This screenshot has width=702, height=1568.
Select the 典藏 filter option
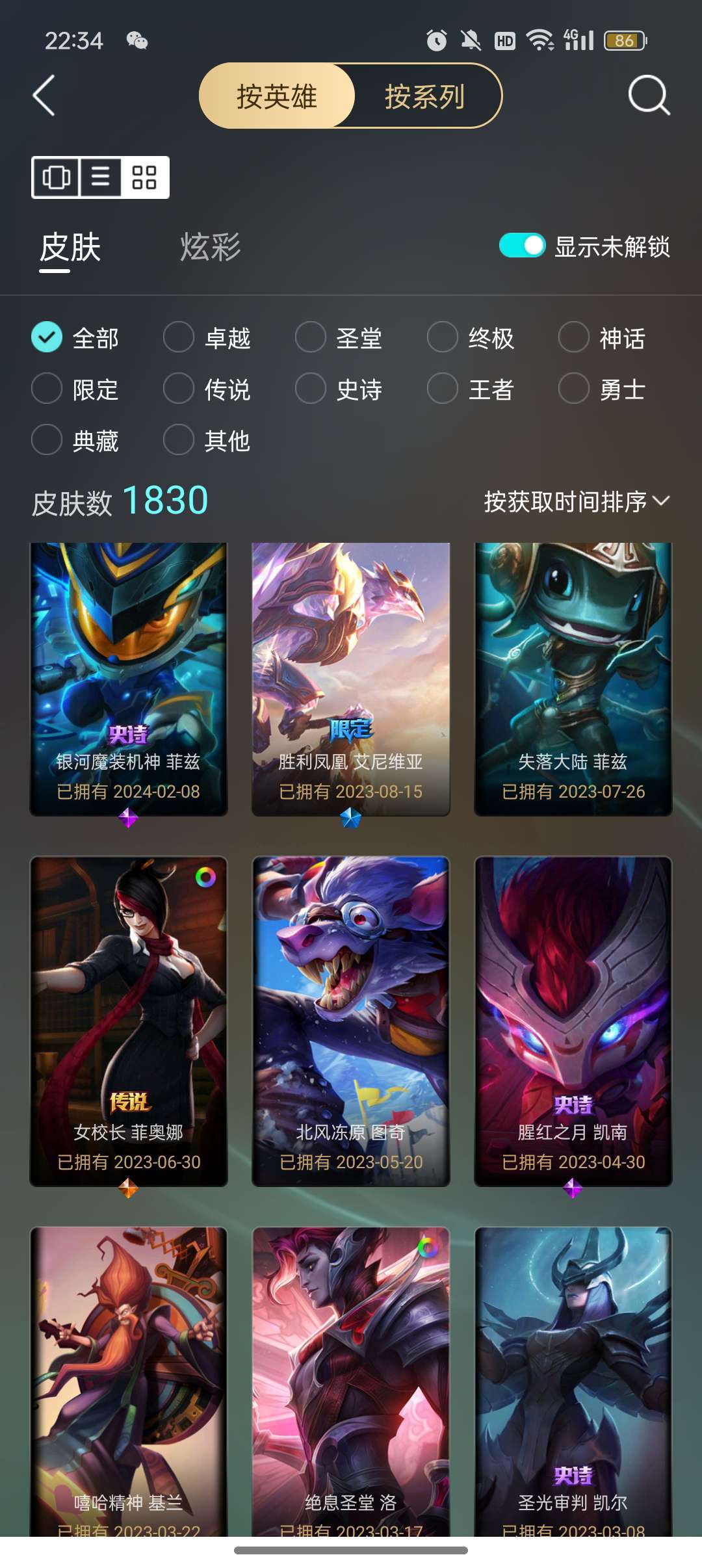(75, 440)
